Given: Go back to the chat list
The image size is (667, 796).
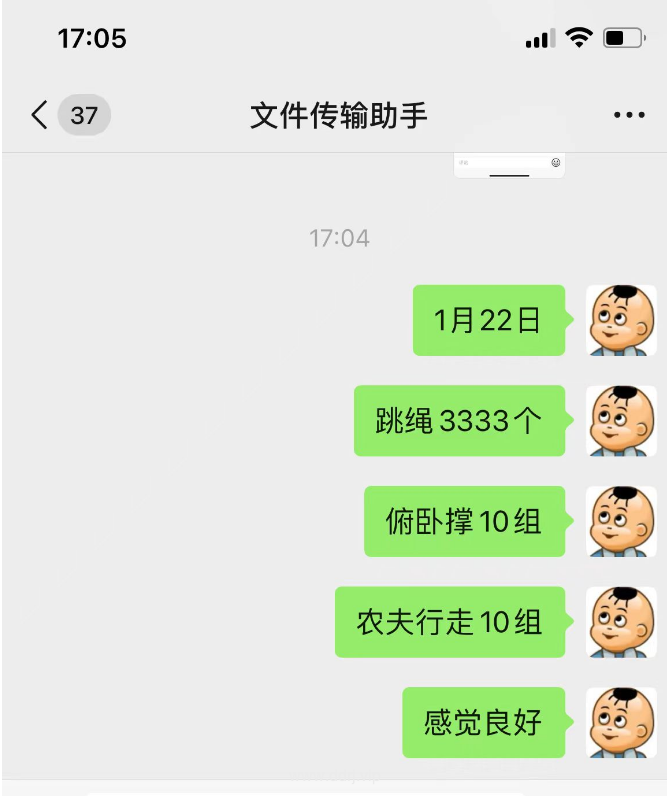Looking at the screenshot, I should point(40,115).
